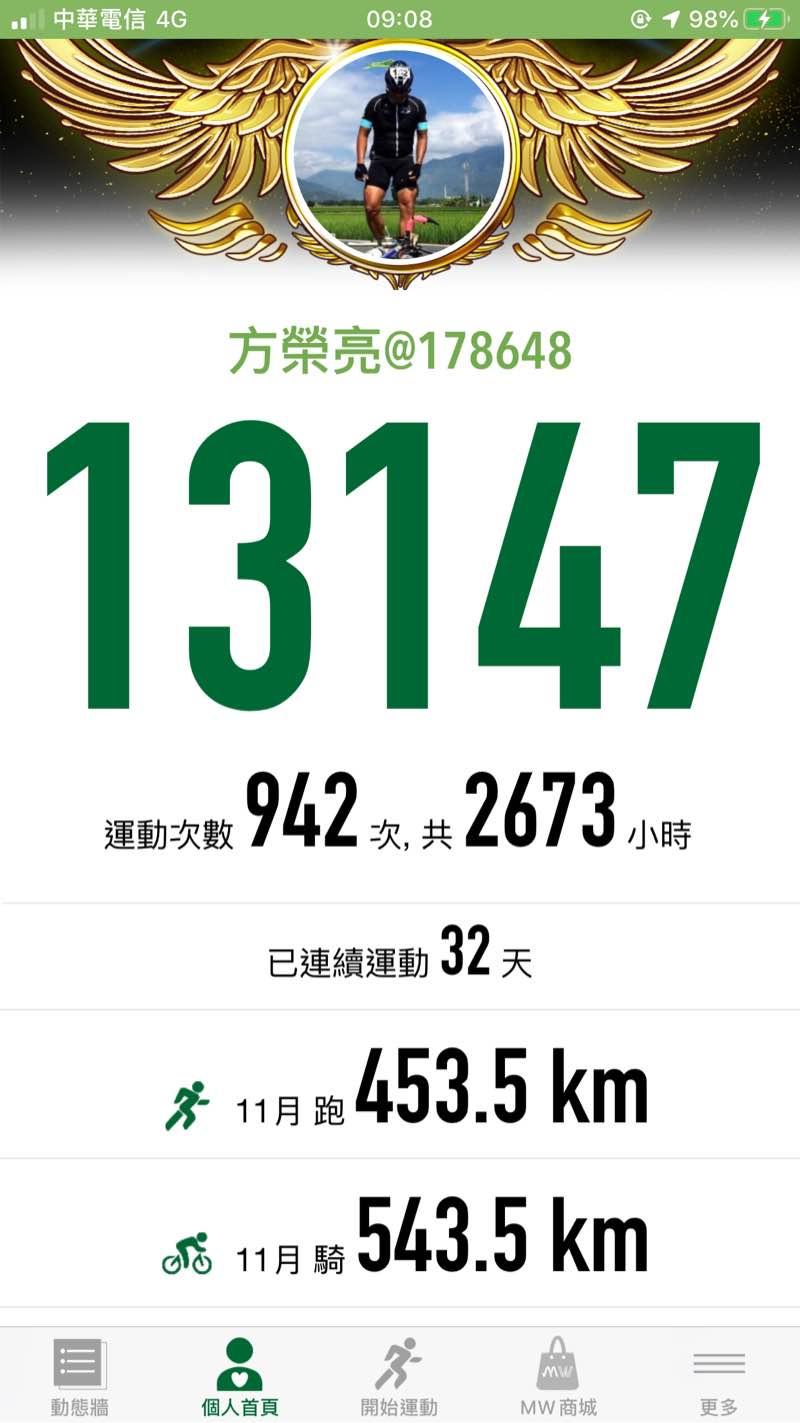Image resolution: width=800 pixels, height=1423 pixels.
Task: Select the 個人首頁 tab
Action: click(239, 1377)
